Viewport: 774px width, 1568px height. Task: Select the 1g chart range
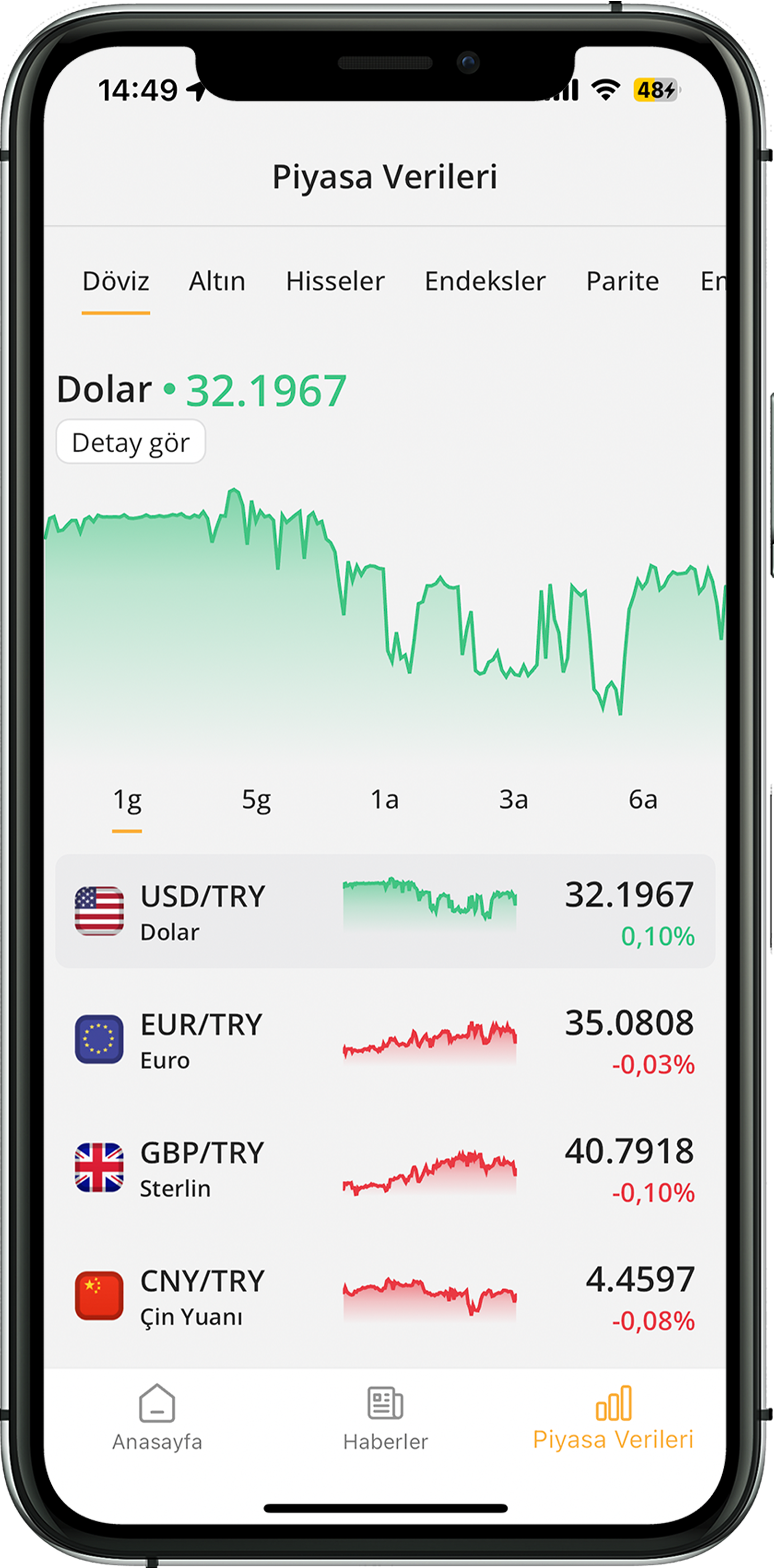coord(127,799)
